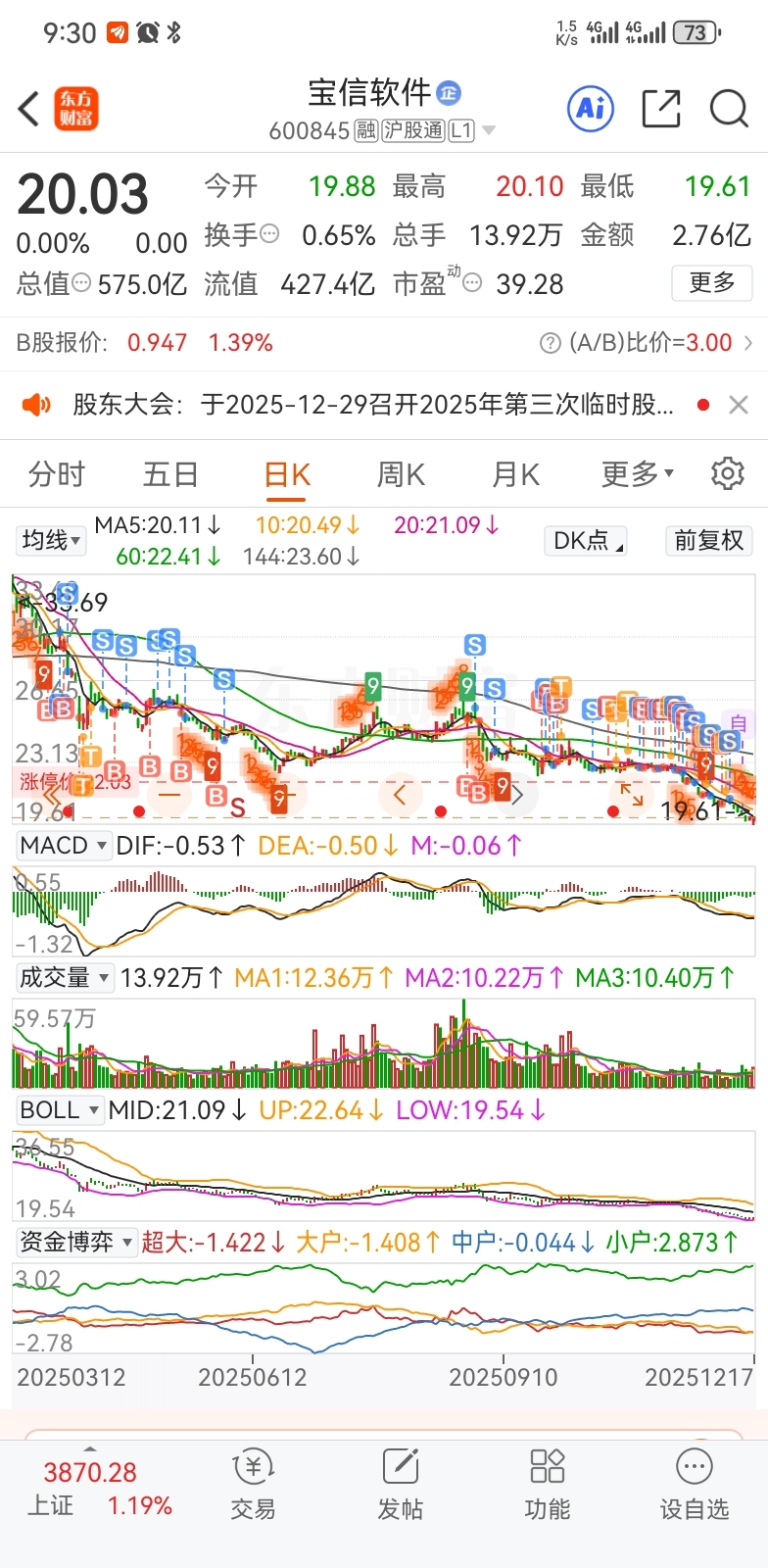Switch to the 分时 chart tab
768x1568 pixels.
[57, 474]
